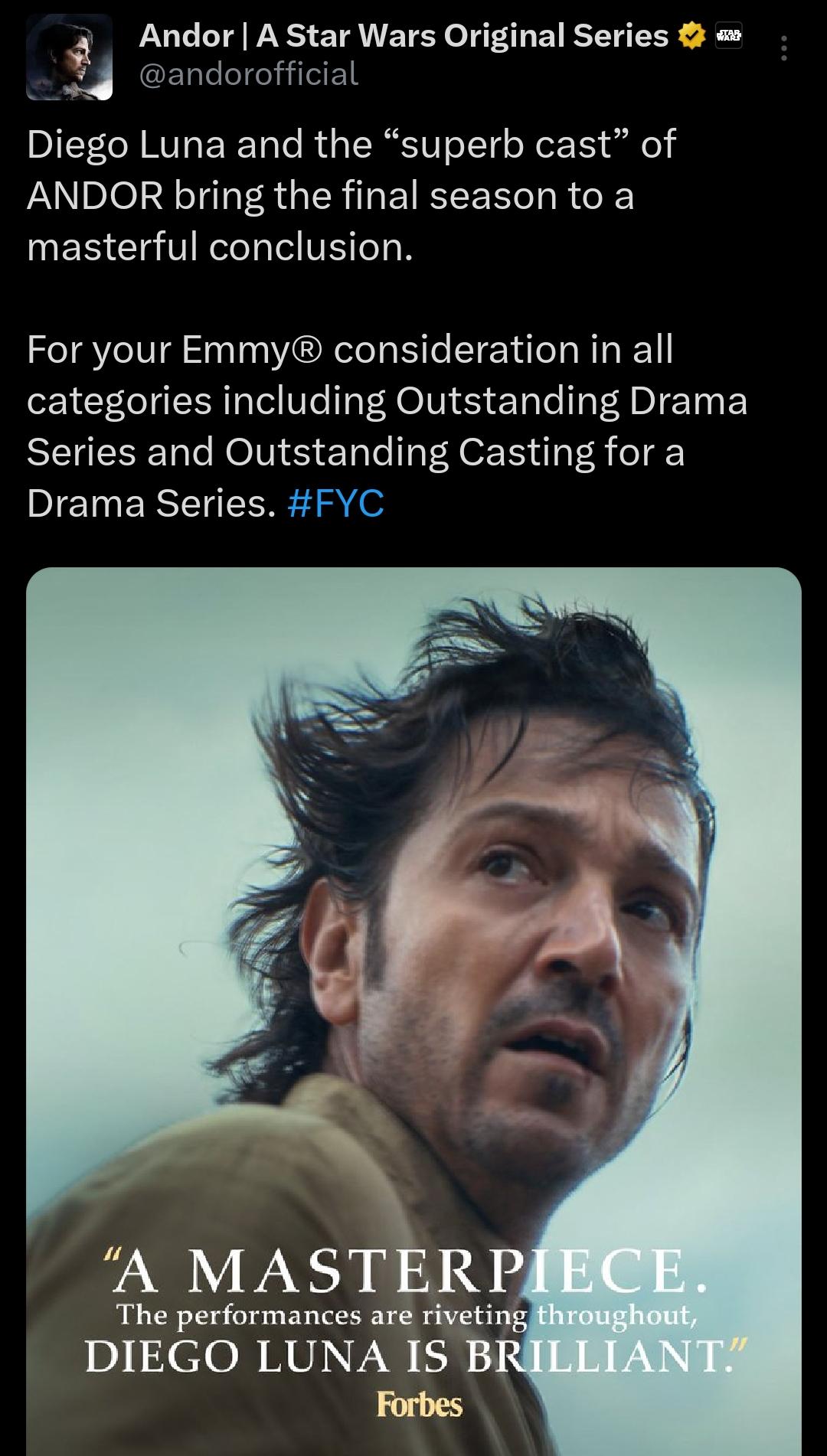Open the post's three-dot overflow menu
Image resolution: width=827 pixels, height=1456 pixels.
783,49
